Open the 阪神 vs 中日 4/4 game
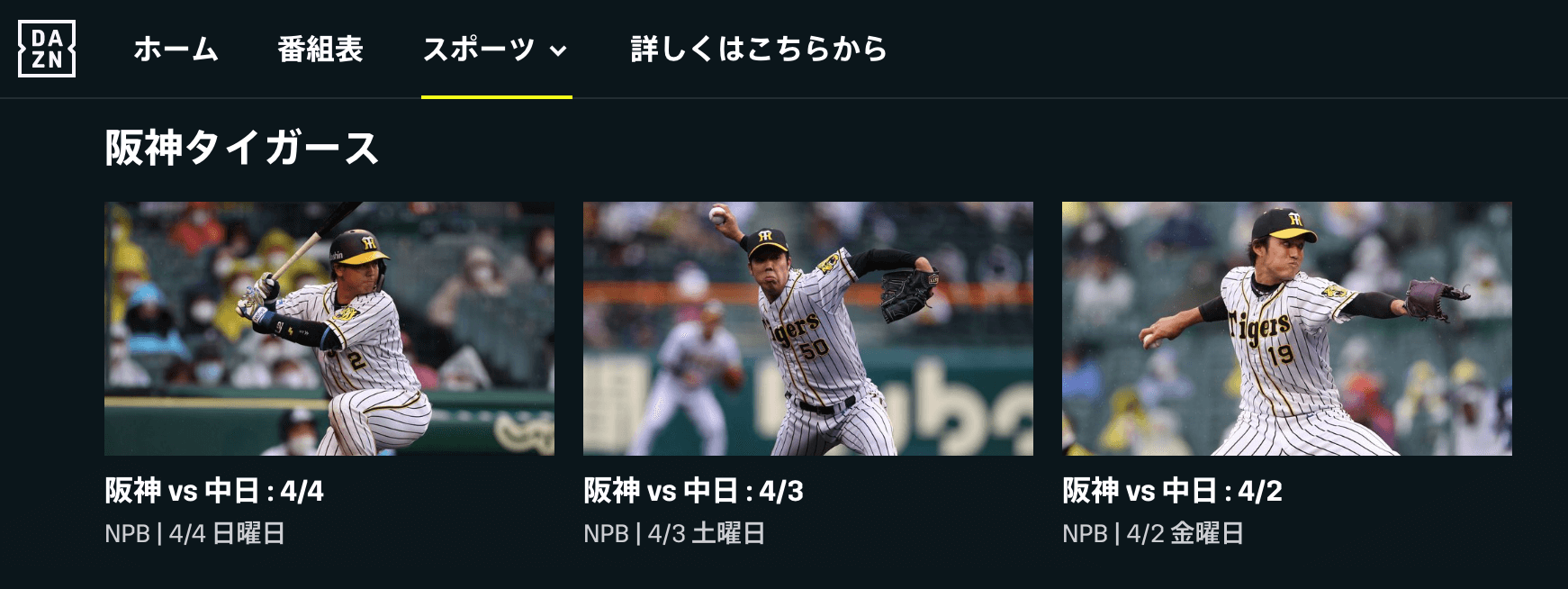Image resolution: width=1568 pixels, height=589 pixels. [x=329, y=329]
